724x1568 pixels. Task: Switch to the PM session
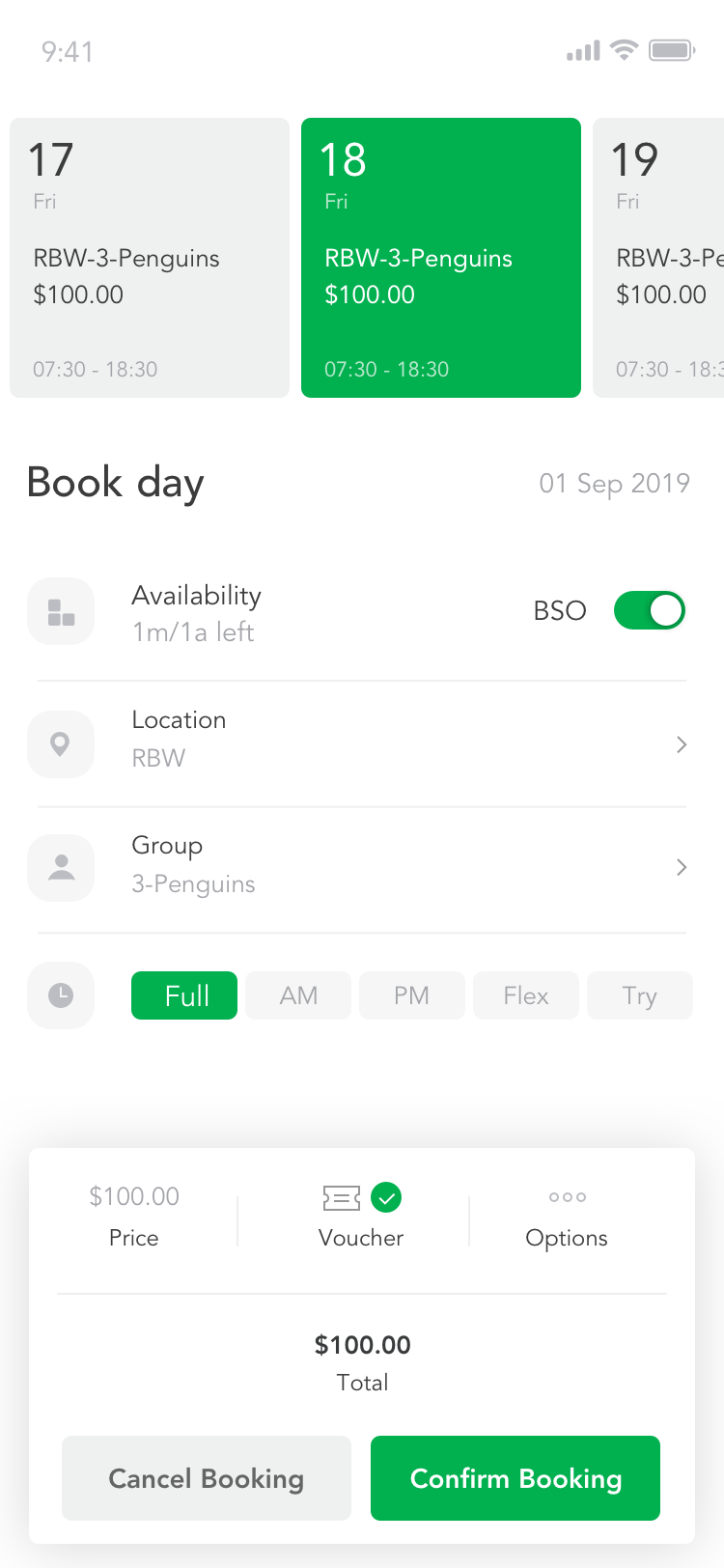(412, 995)
